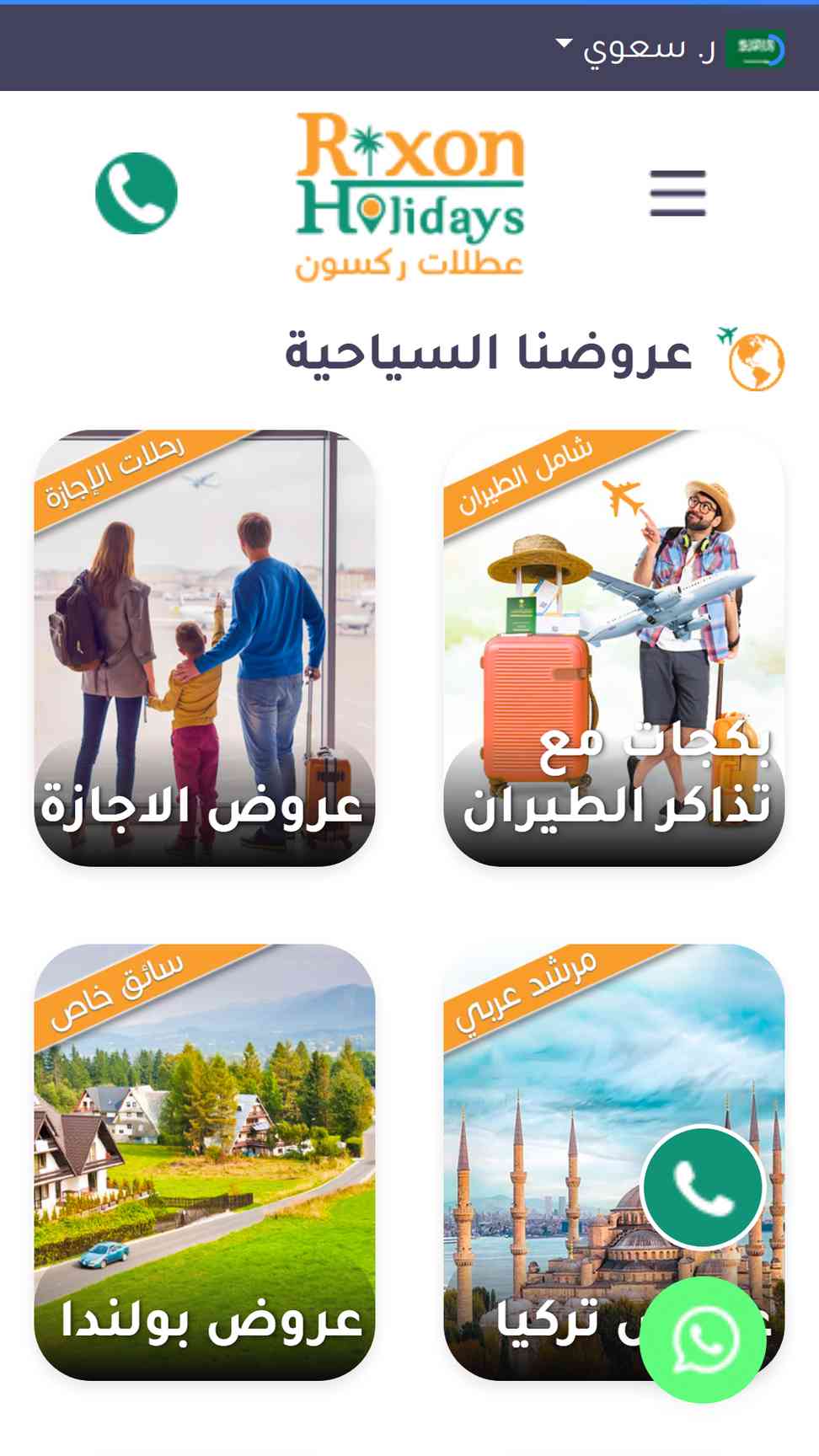Start a WhatsApp chat via floating button
The height and width of the screenshot is (1456, 819).
pyautogui.click(x=703, y=1340)
